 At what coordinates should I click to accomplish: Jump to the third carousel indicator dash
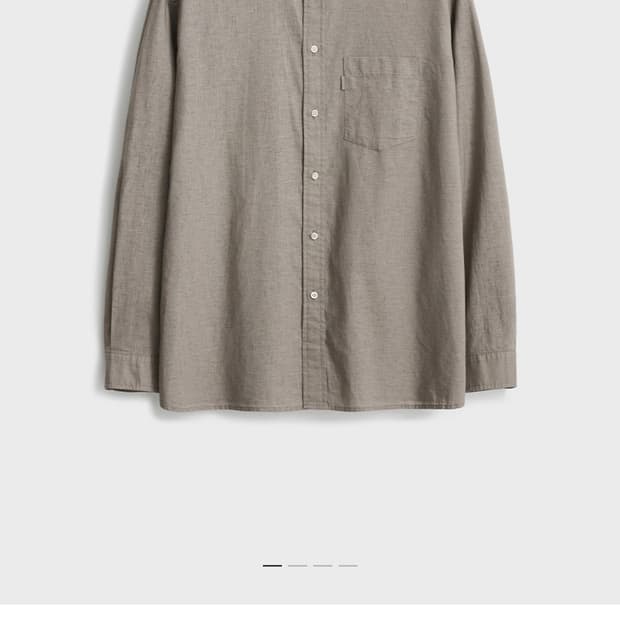(x=322, y=566)
